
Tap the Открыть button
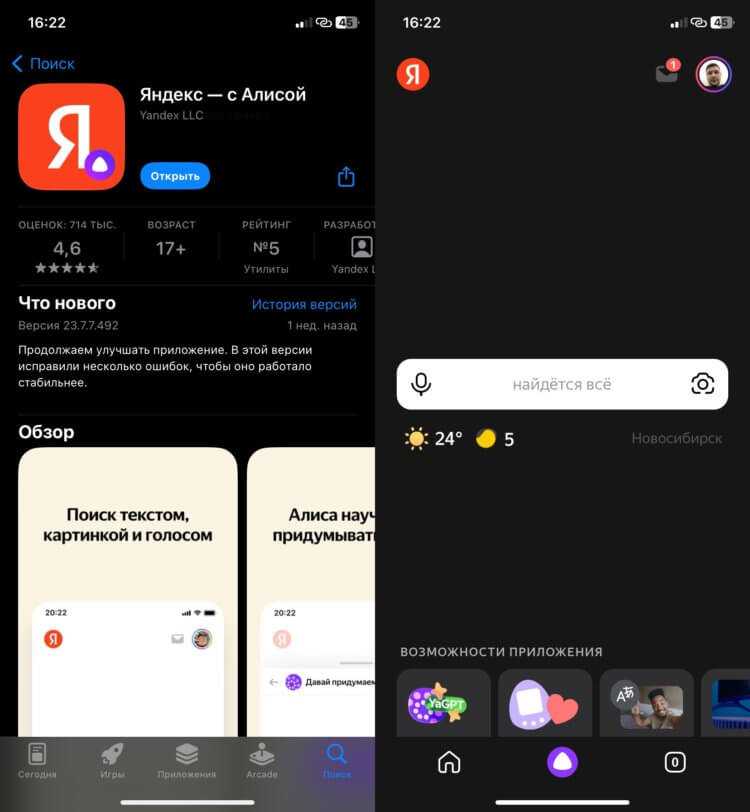(175, 176)
